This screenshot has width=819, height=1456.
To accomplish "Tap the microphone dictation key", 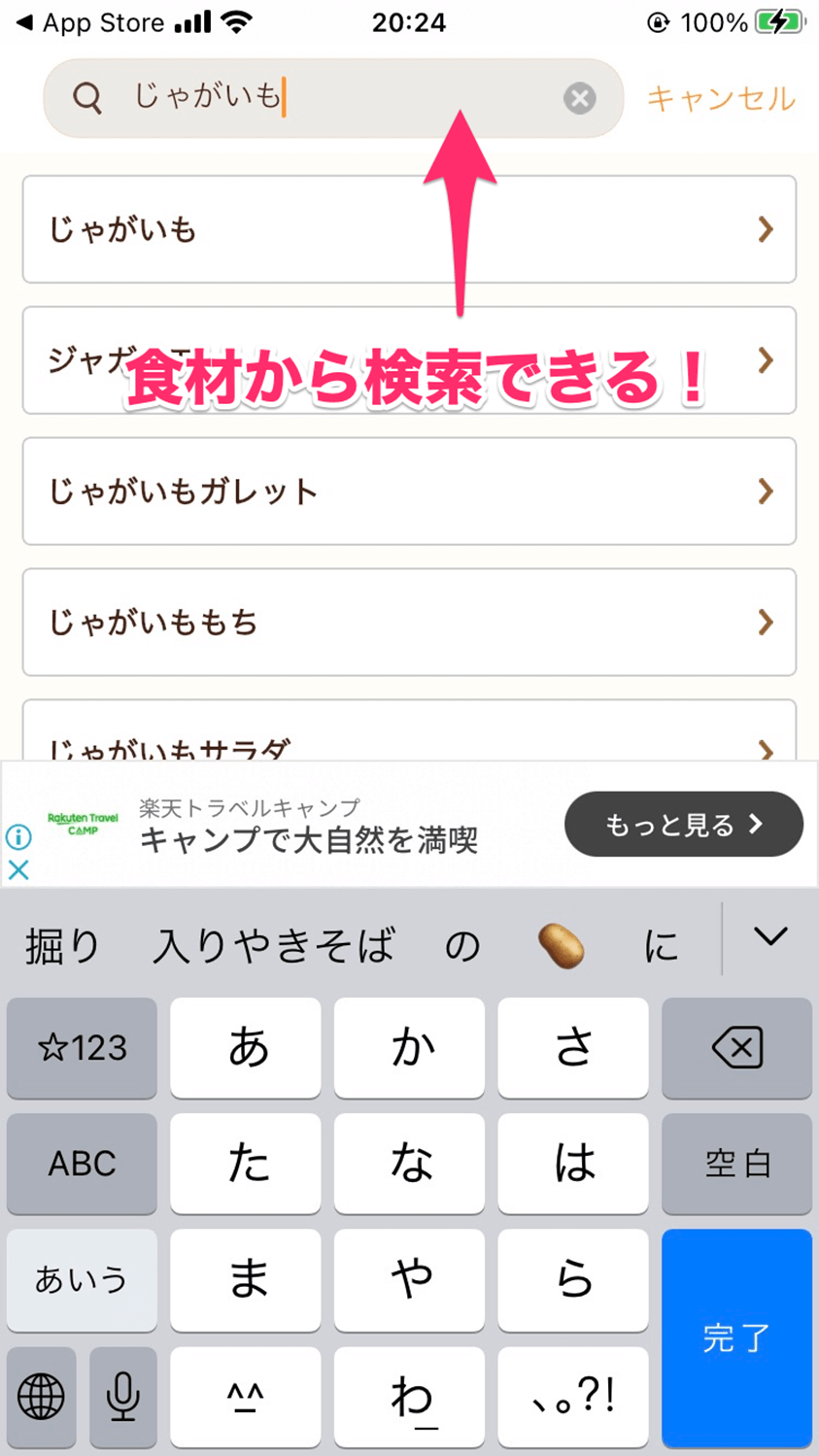I will [122, 1397].
